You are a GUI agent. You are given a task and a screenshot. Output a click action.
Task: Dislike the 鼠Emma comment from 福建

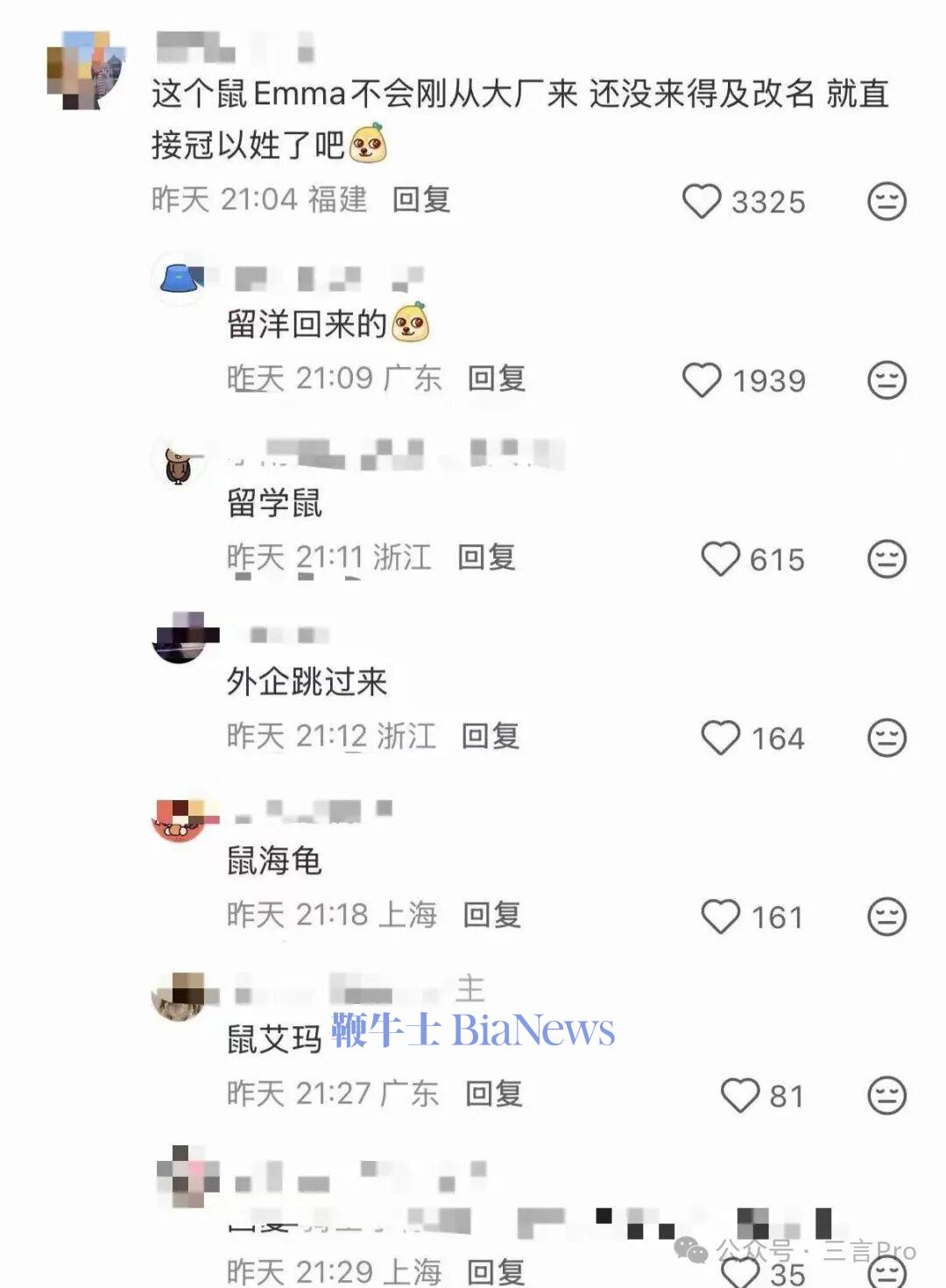(886, 202)
